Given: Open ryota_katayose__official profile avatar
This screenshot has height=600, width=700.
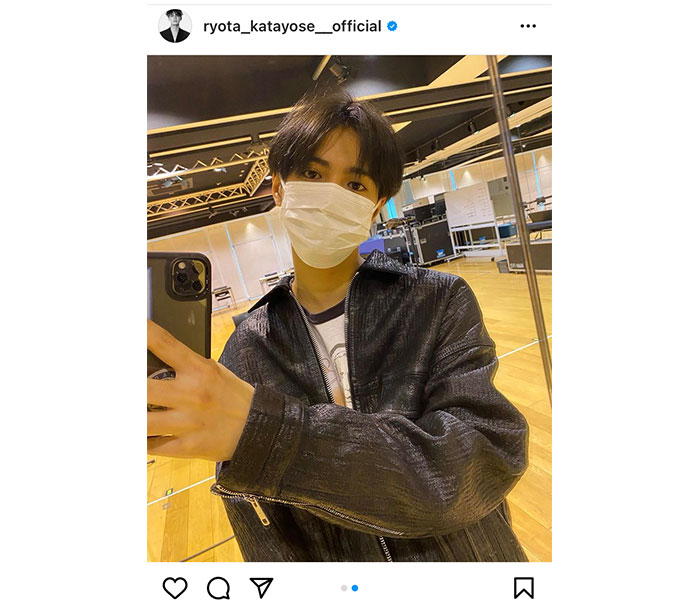Looking at the screenshot, I should pyautogui.click(x=174, y=26).
